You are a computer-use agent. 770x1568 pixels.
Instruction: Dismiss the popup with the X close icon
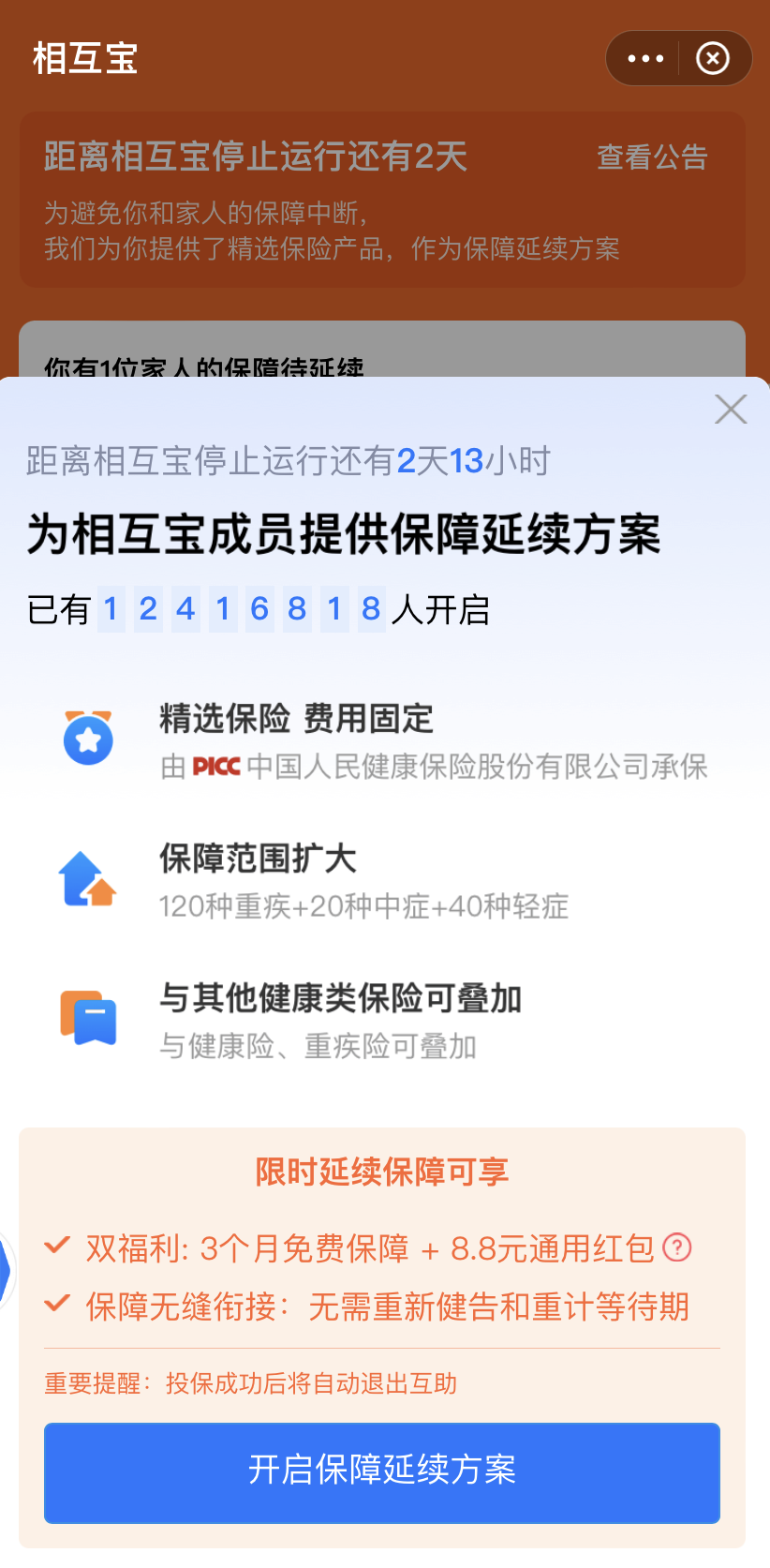coord(731,410)
